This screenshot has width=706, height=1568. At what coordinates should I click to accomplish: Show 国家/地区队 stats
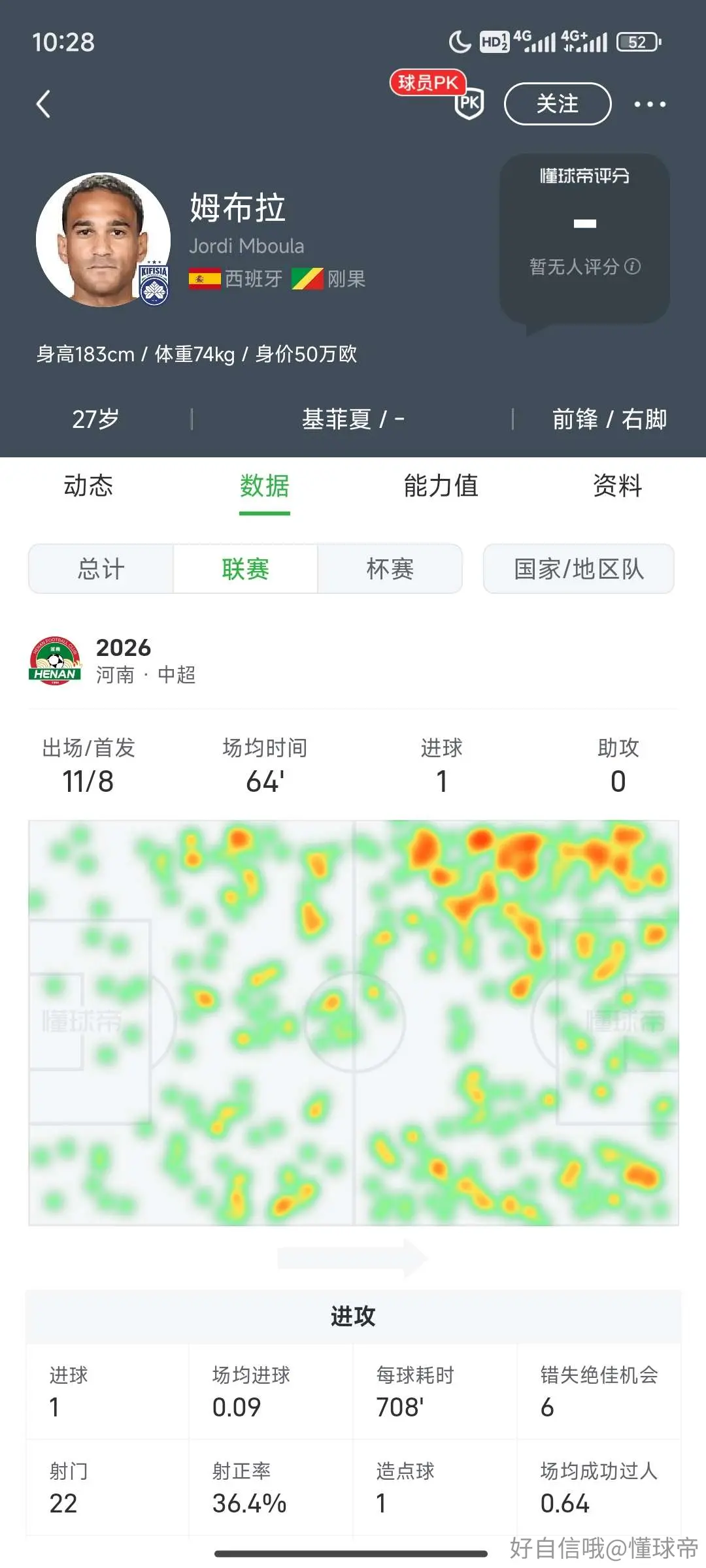579,569
